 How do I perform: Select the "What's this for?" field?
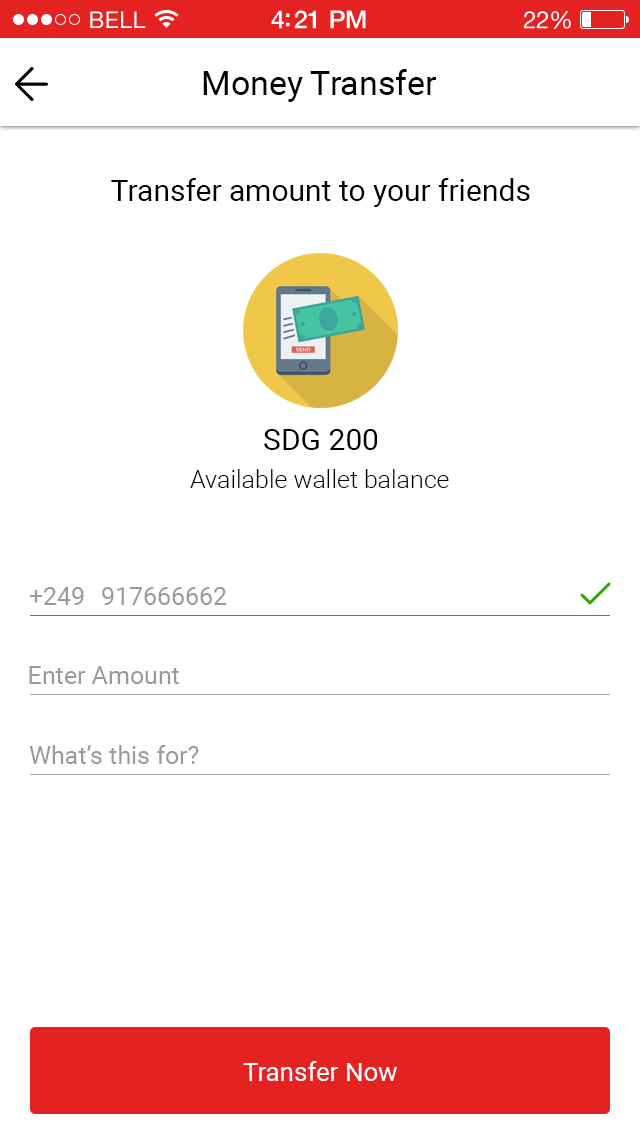point(318,755)
